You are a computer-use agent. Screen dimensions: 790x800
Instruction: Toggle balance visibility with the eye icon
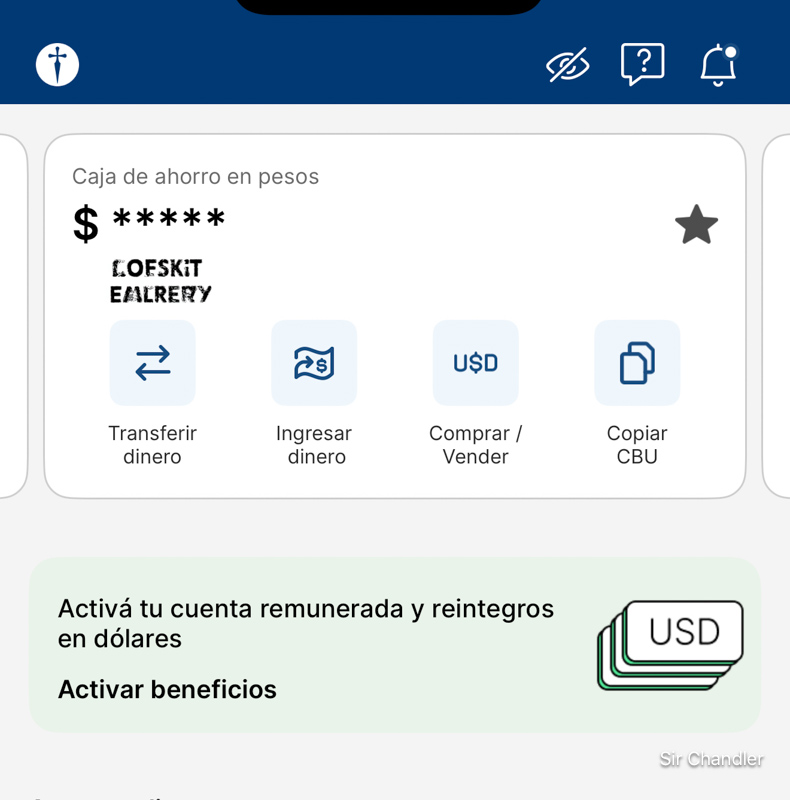pyautogui.click(x=567, y=65)
